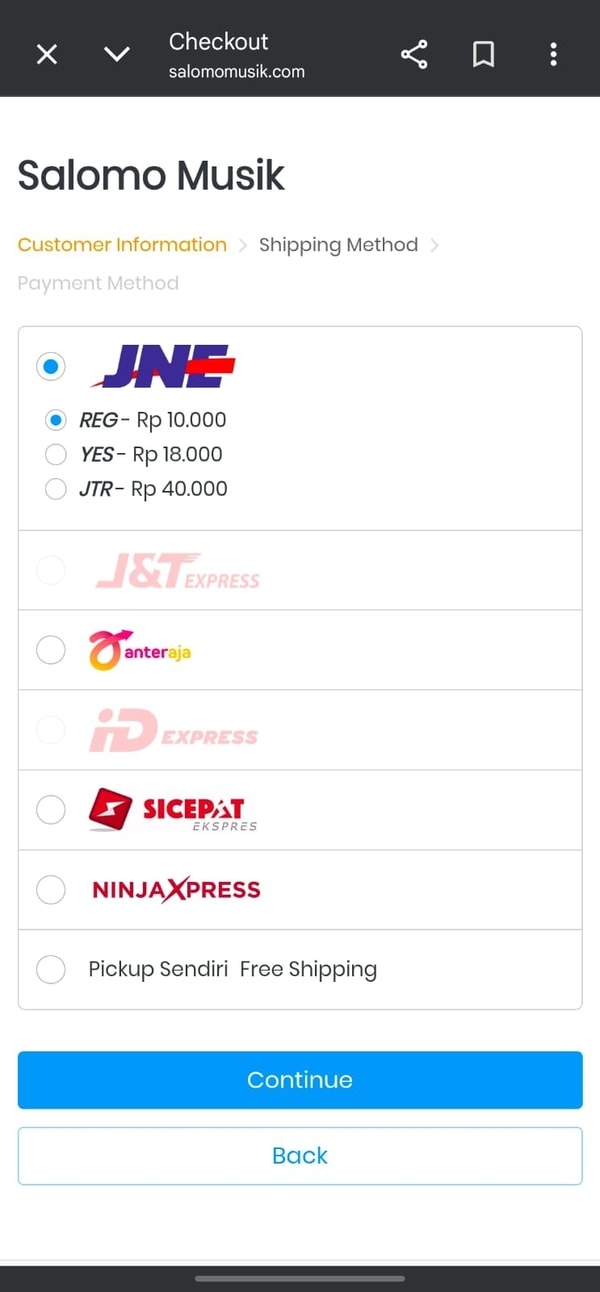Share this checkout page
The width and height of the screenshot is (600, 1292).
pyautogui.click(x=414, y=54)
